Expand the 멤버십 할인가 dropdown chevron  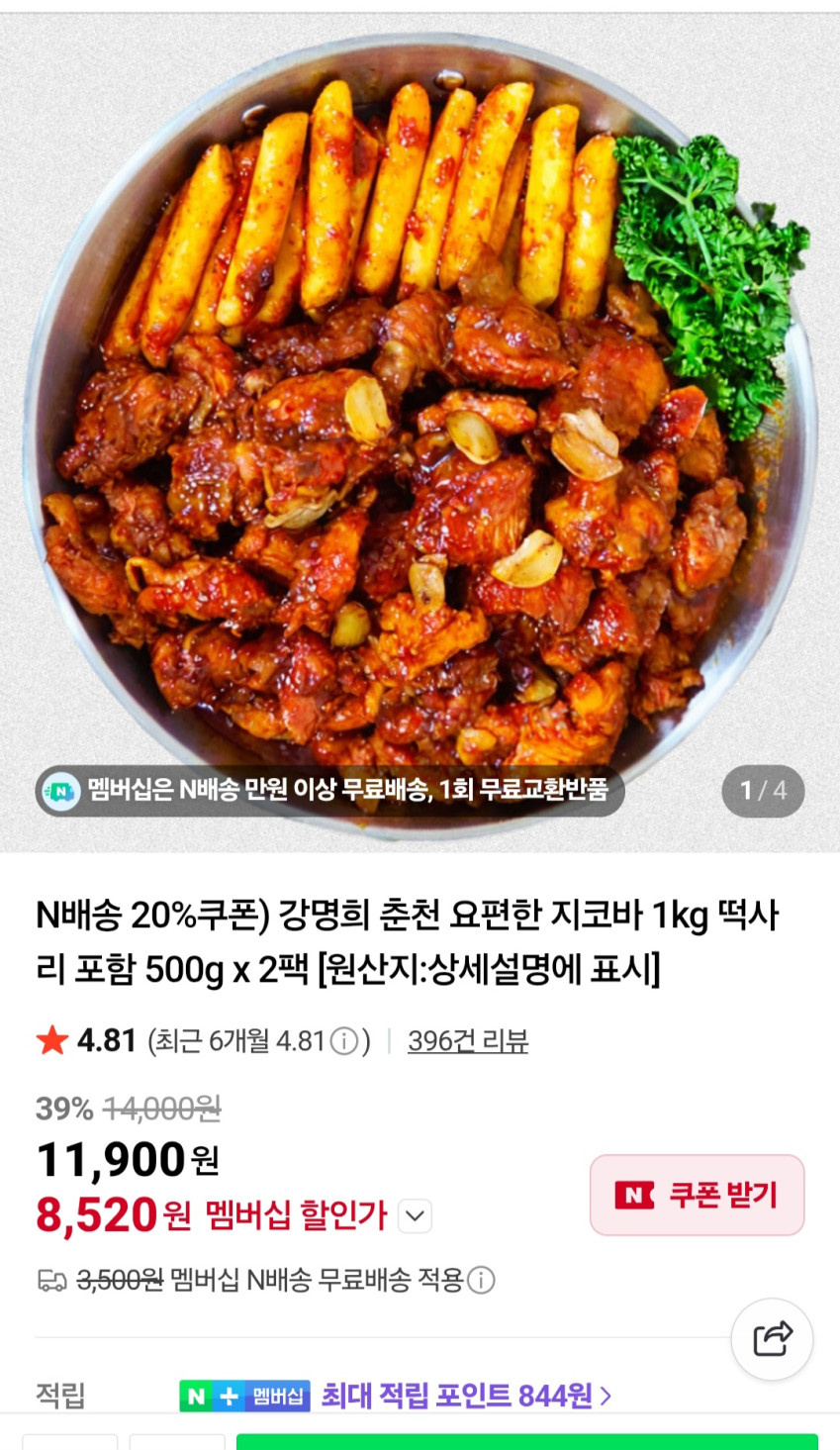click(x=415, y=1215)
